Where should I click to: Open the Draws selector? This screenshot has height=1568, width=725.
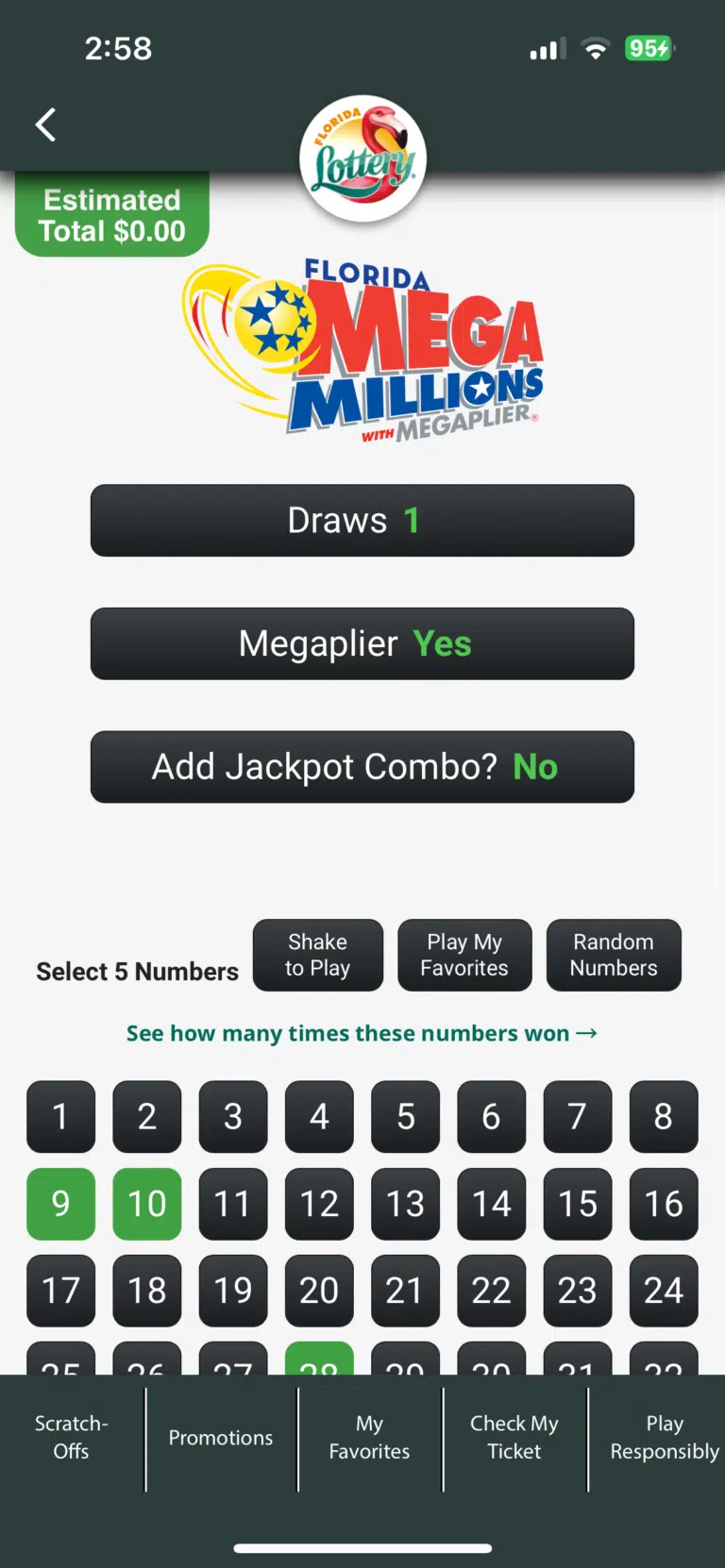tap(362, 520)
